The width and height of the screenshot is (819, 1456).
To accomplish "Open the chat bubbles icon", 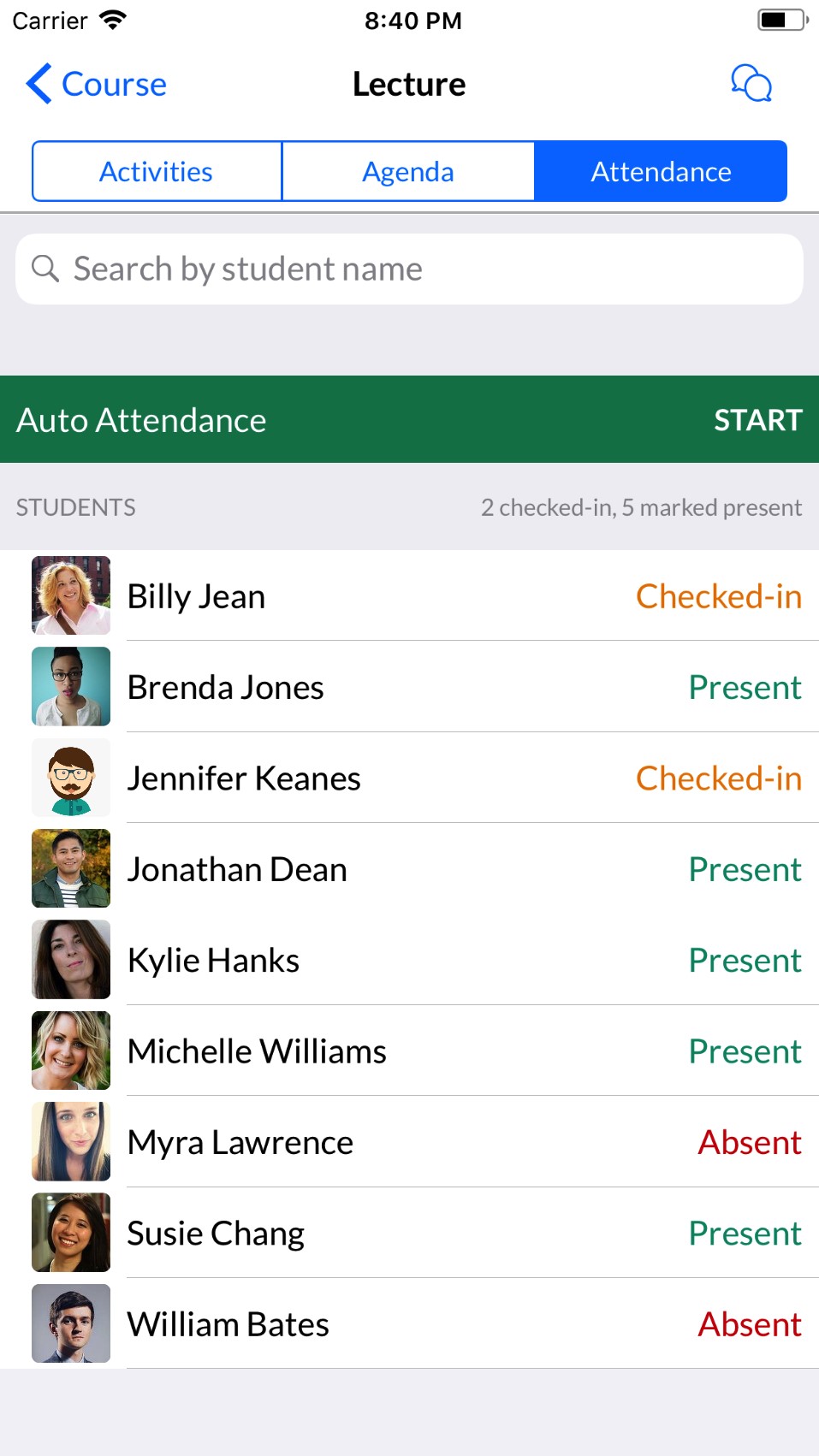I will pyautogui.click(x=751, y=84).
